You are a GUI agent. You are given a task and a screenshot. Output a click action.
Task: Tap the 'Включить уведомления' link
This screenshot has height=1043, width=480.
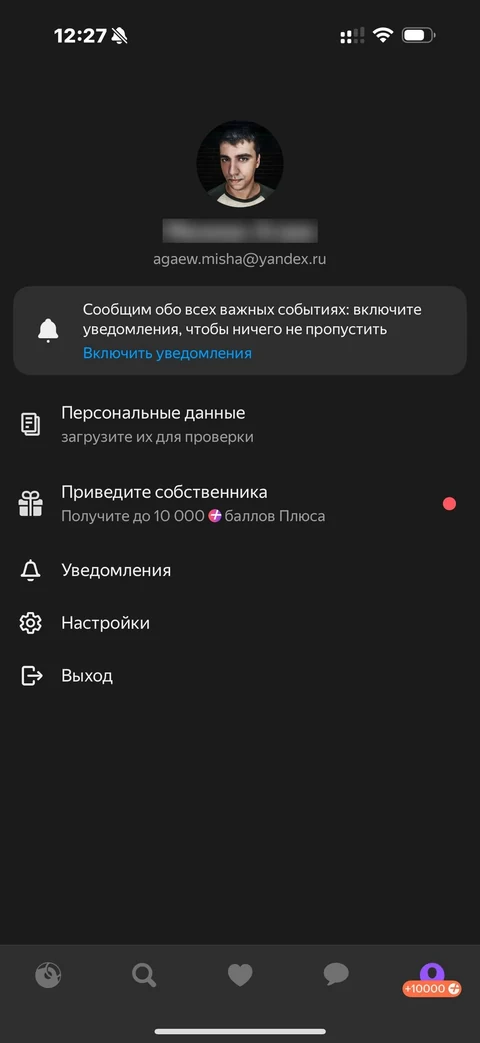point(167,353)
